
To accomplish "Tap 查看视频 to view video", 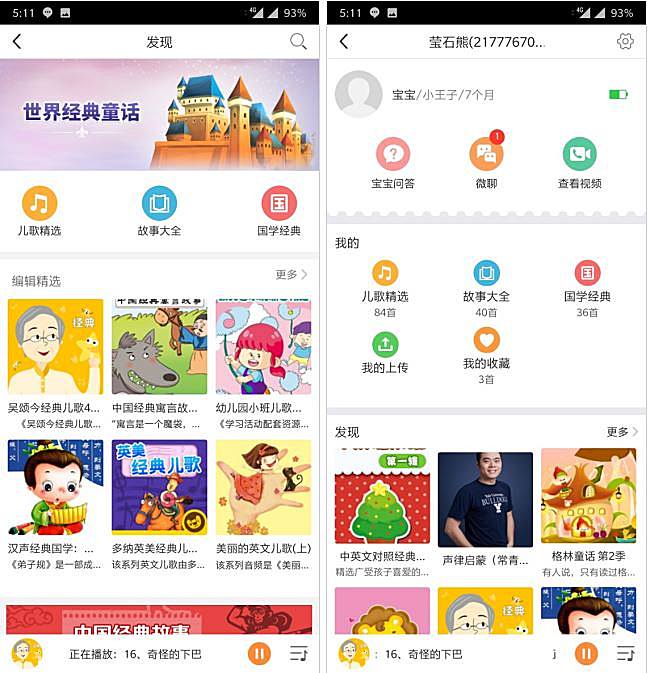I will point(579,163).
